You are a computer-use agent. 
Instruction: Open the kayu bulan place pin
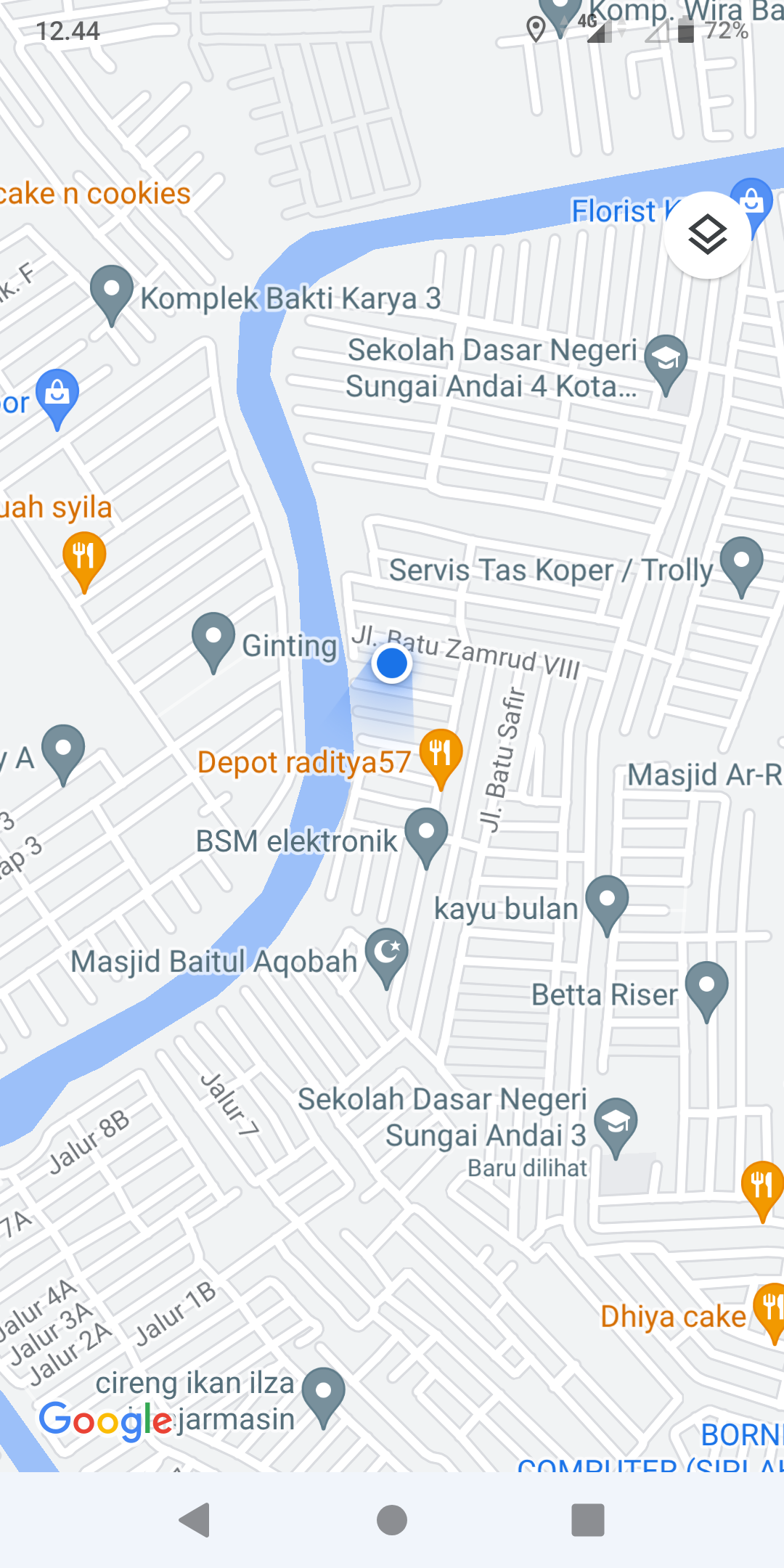(607, 902)
